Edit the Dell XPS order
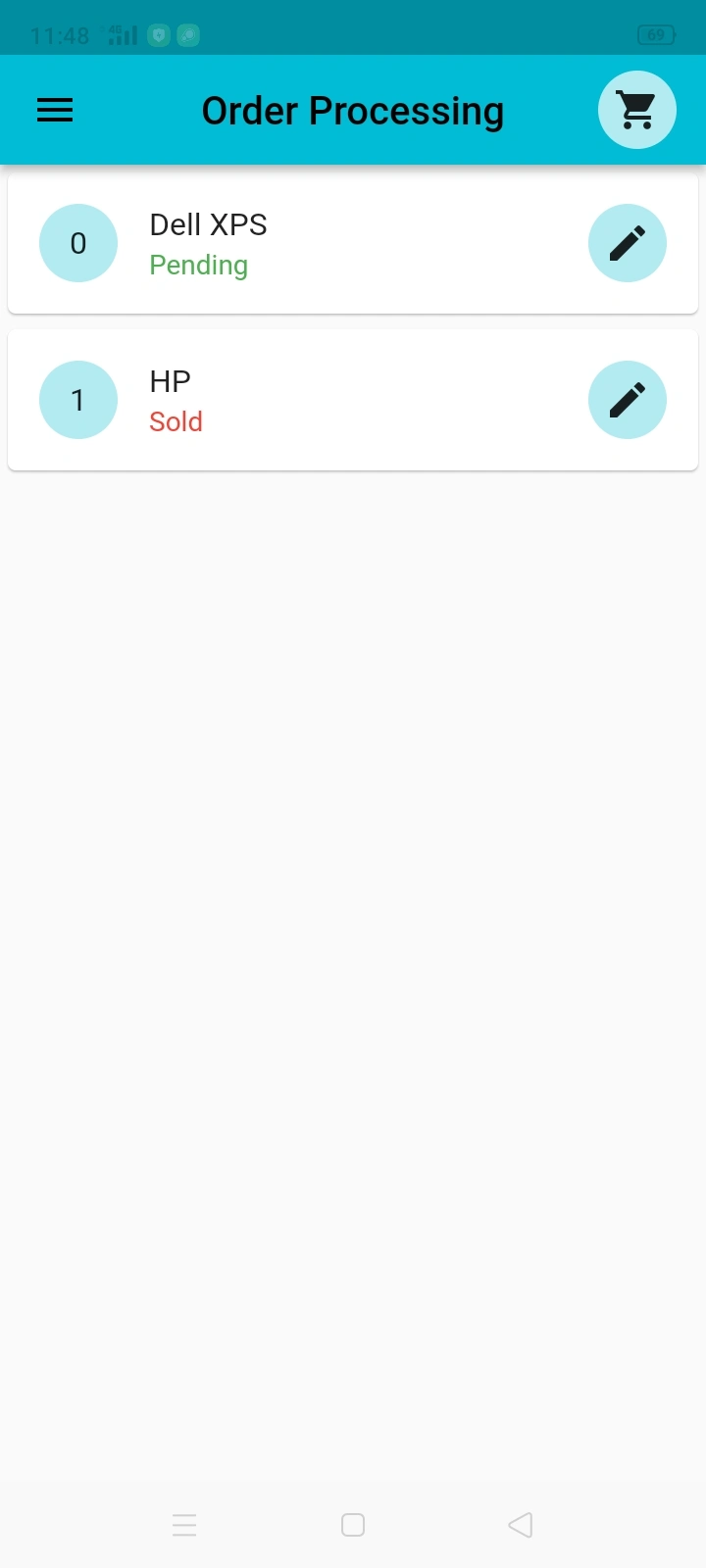Image resolution: width=706 pixels, height=1568 pixels. [x=628, y=243]
